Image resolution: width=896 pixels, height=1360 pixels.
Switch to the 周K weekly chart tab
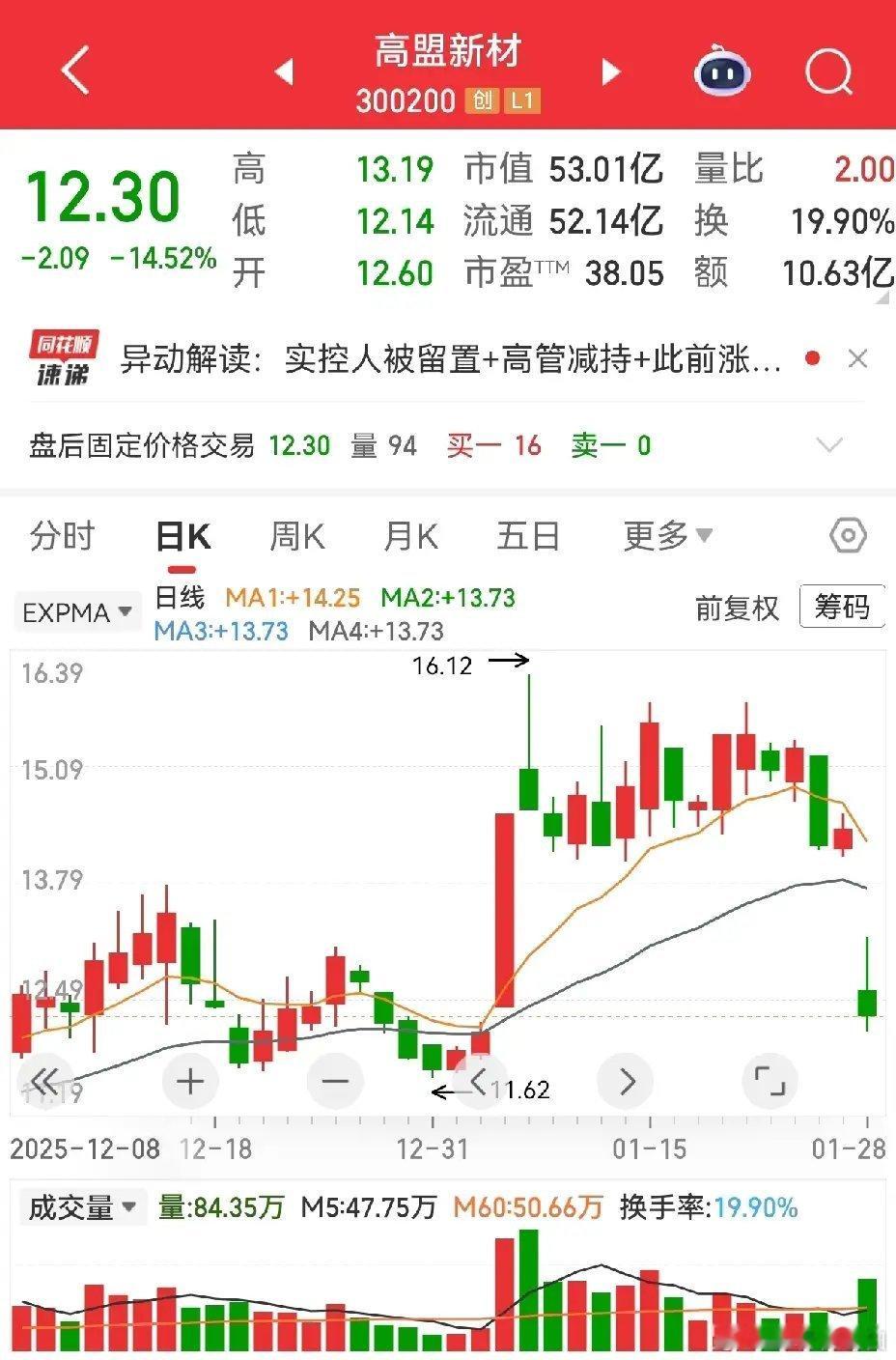pos(297,536)
